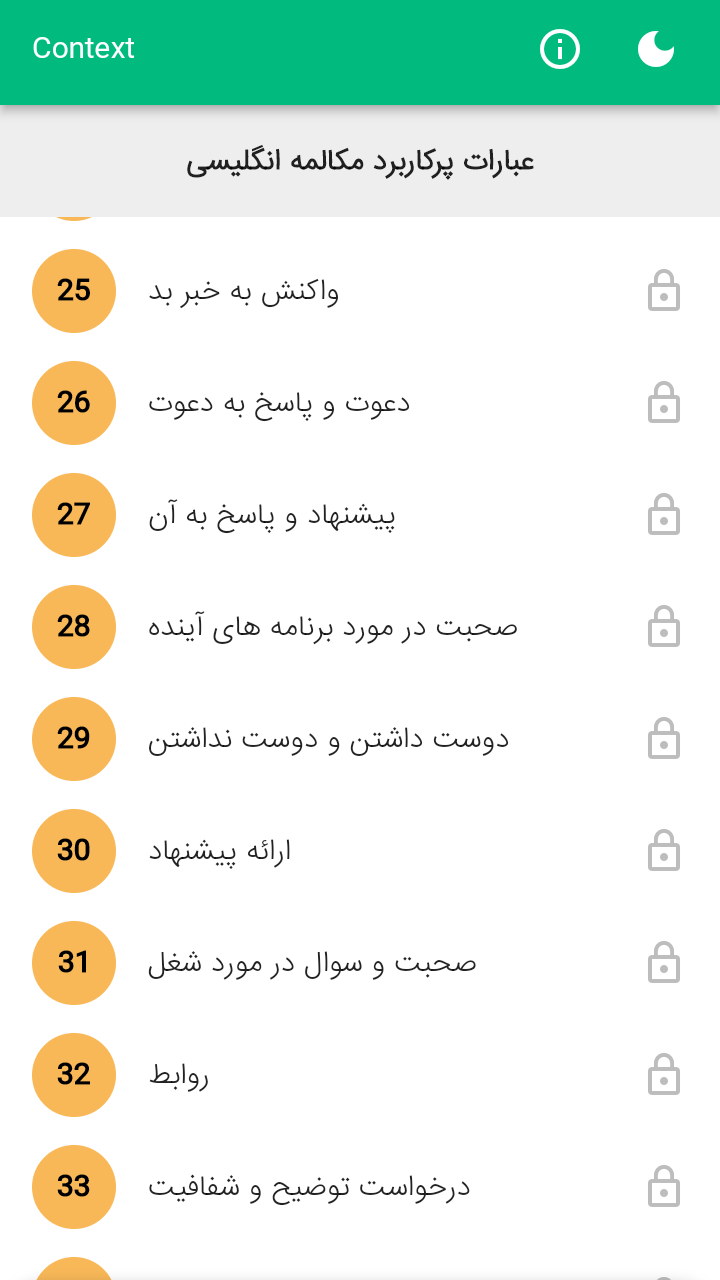Tap the orange circle numbered 30
The image size is (720, 1280).
(73, 851)
